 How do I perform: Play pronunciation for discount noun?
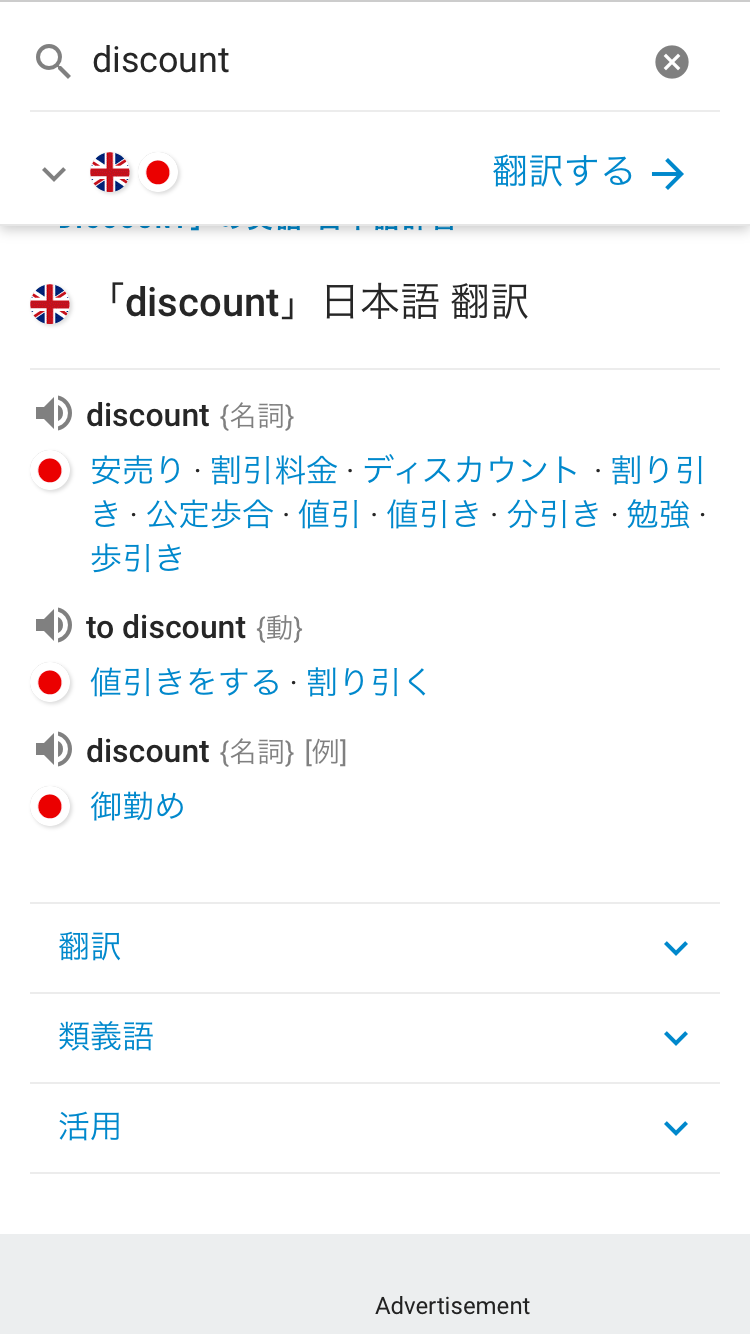[x=53, y=414]
